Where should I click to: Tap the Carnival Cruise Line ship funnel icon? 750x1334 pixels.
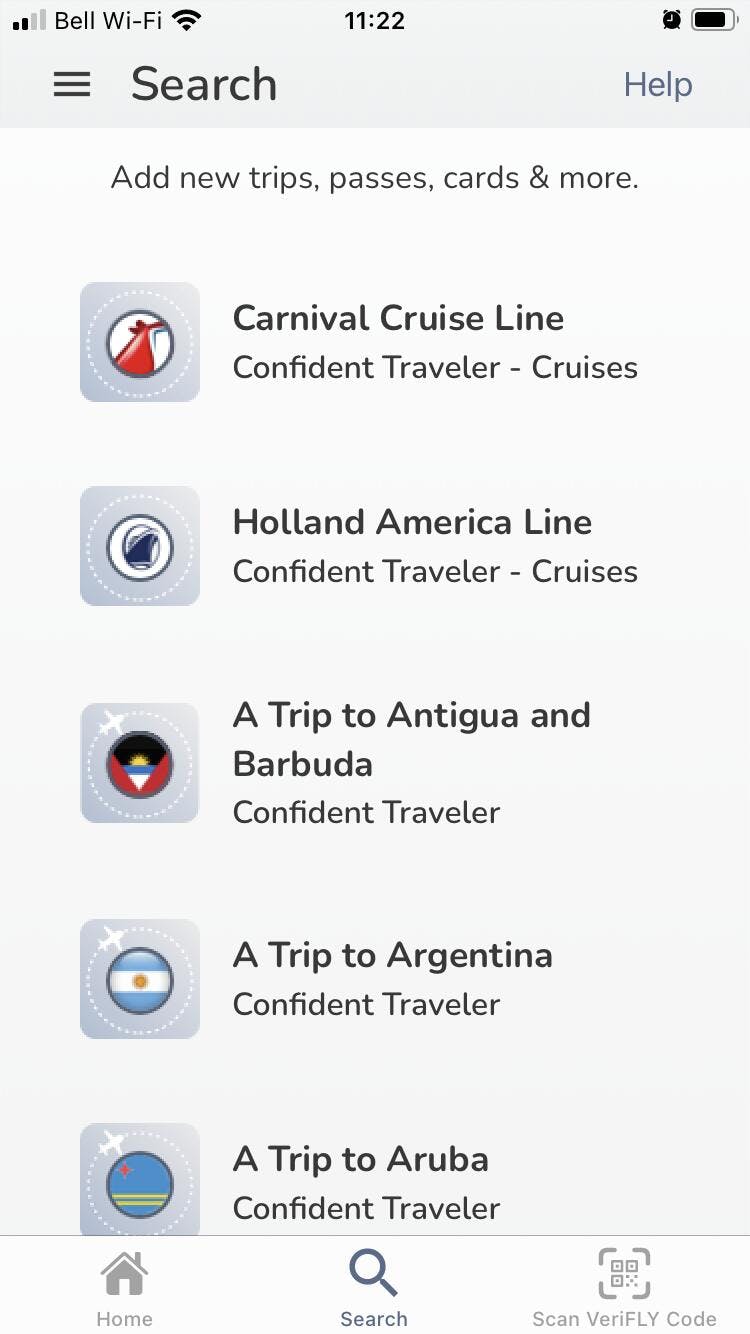pyautogui.click(x=139, y=341)
